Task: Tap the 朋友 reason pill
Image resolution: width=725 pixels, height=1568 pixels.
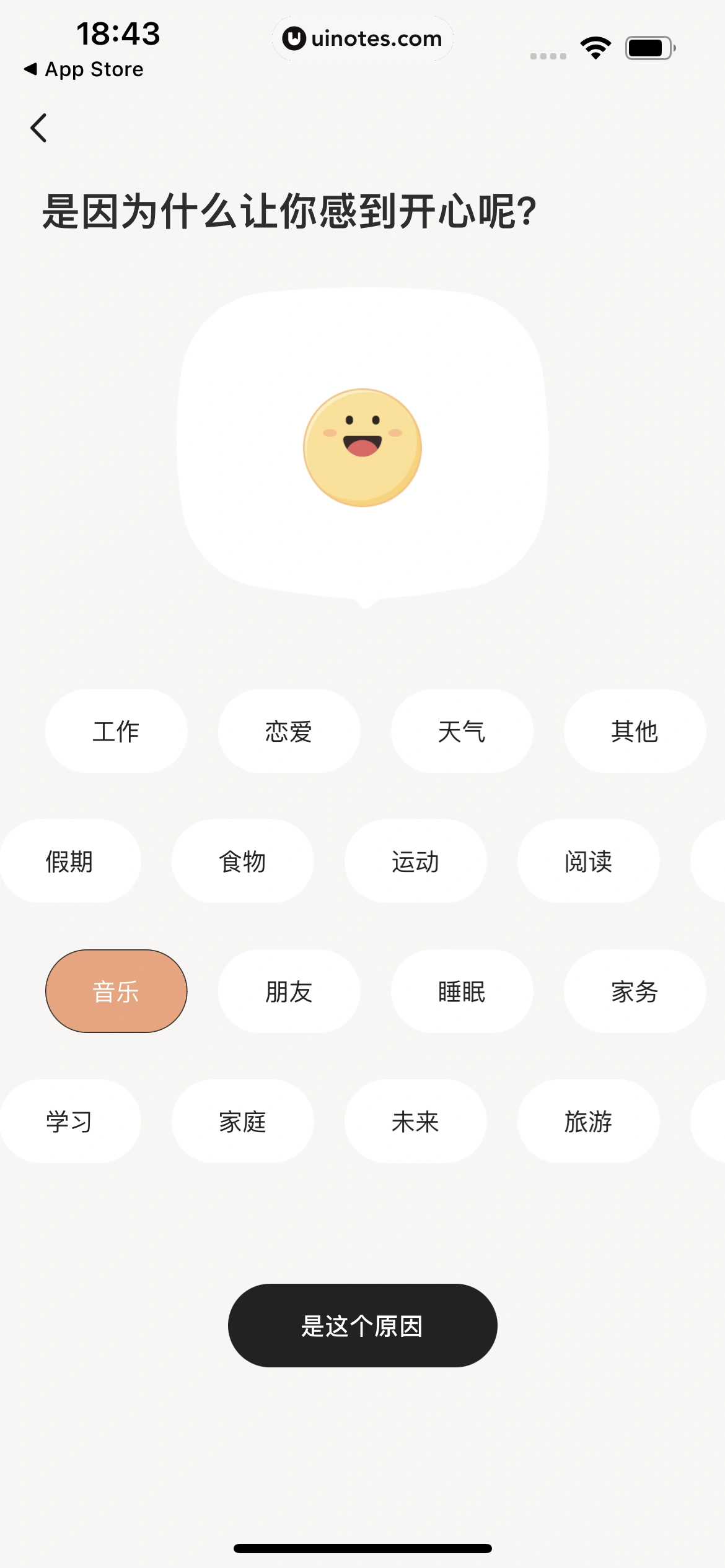Action: tap(289, 991)
